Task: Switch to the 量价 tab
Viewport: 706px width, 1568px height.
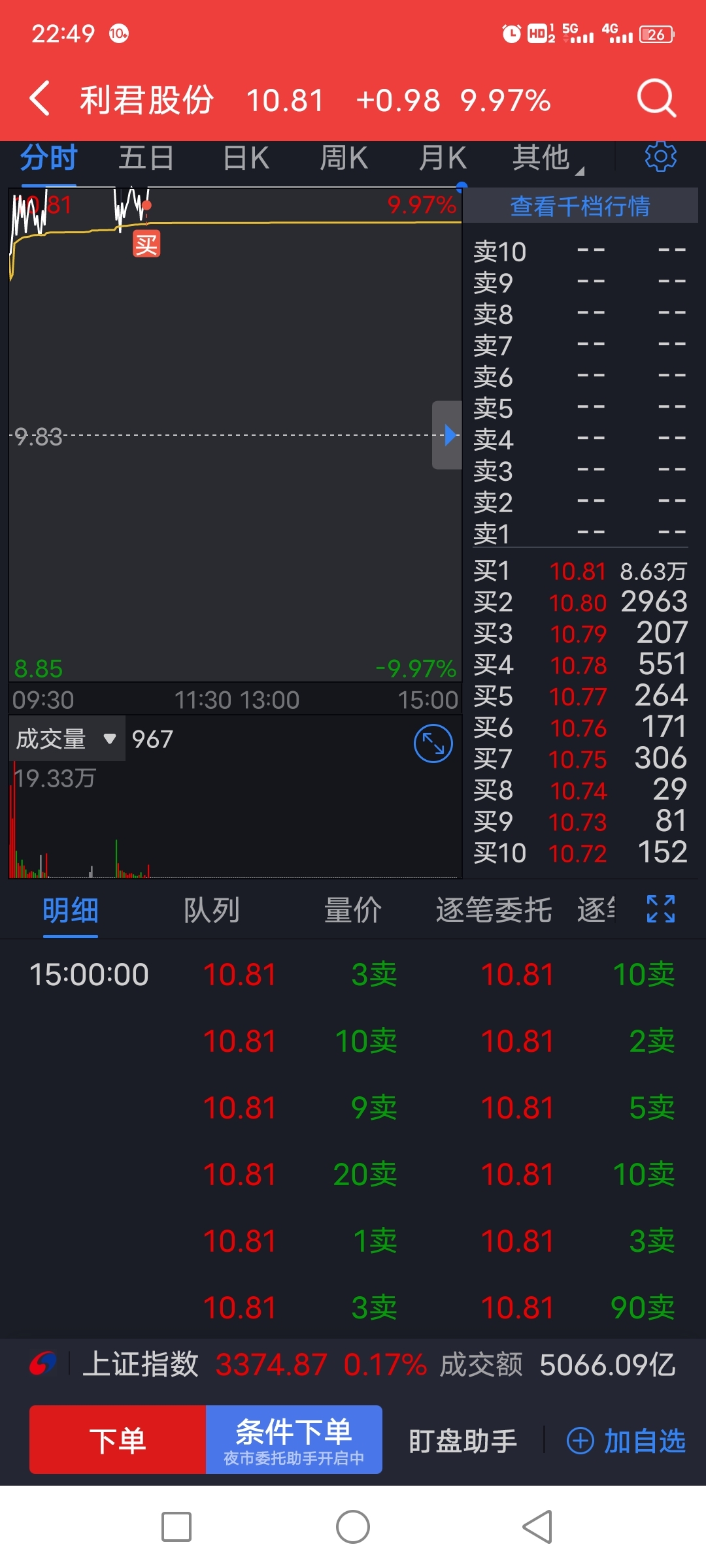Action: click(x=353, y=910)
